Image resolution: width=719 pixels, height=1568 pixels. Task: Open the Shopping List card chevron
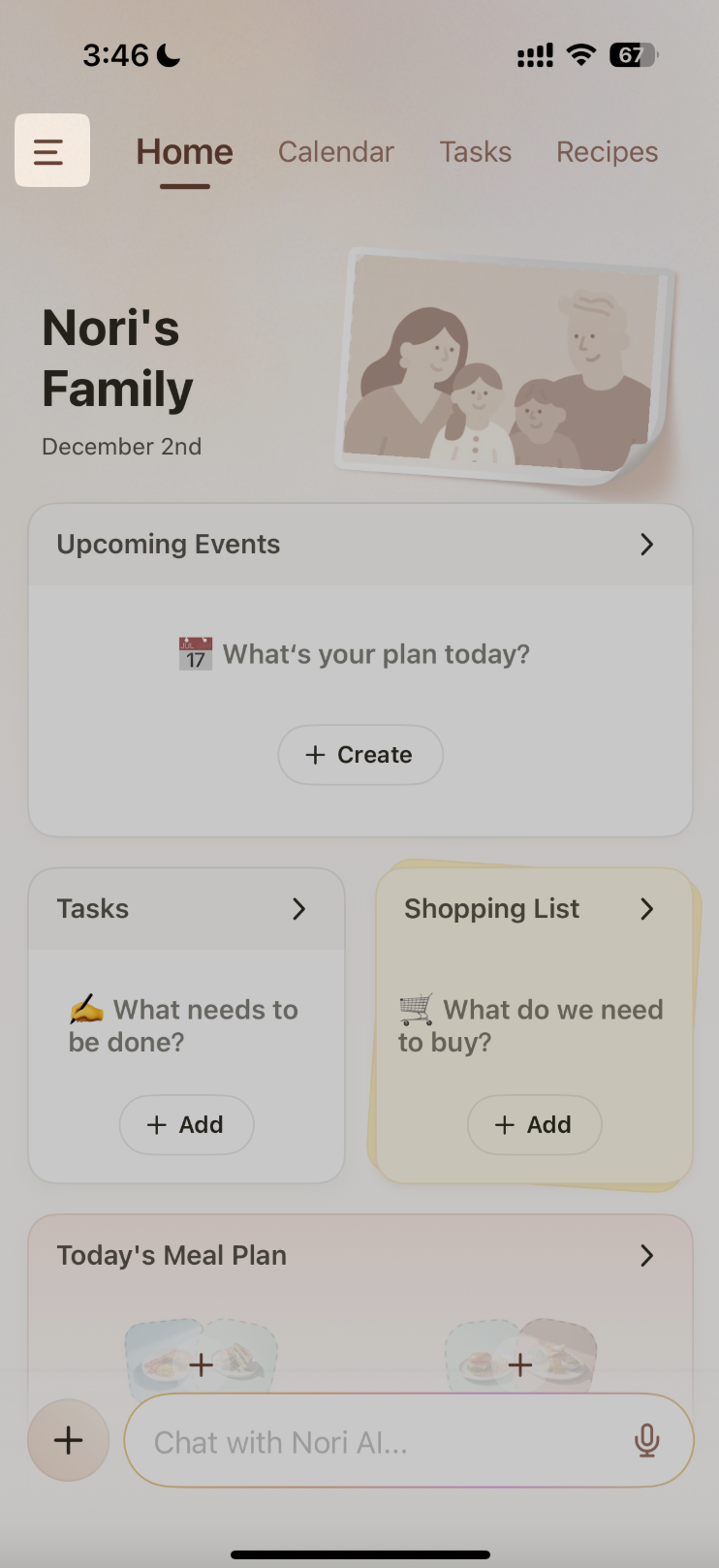[646, 909]
